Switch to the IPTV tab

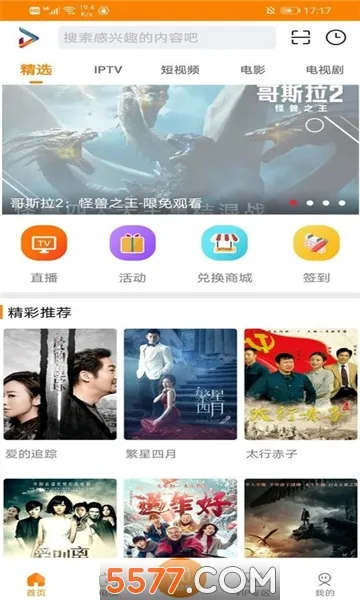[108, 70]
